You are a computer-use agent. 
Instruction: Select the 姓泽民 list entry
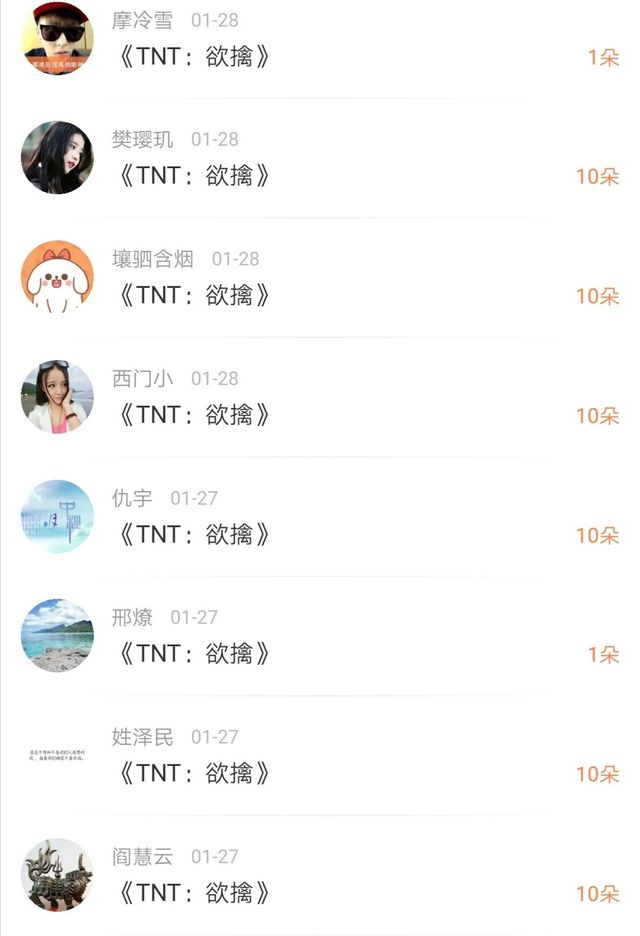(x=320, y=756)
